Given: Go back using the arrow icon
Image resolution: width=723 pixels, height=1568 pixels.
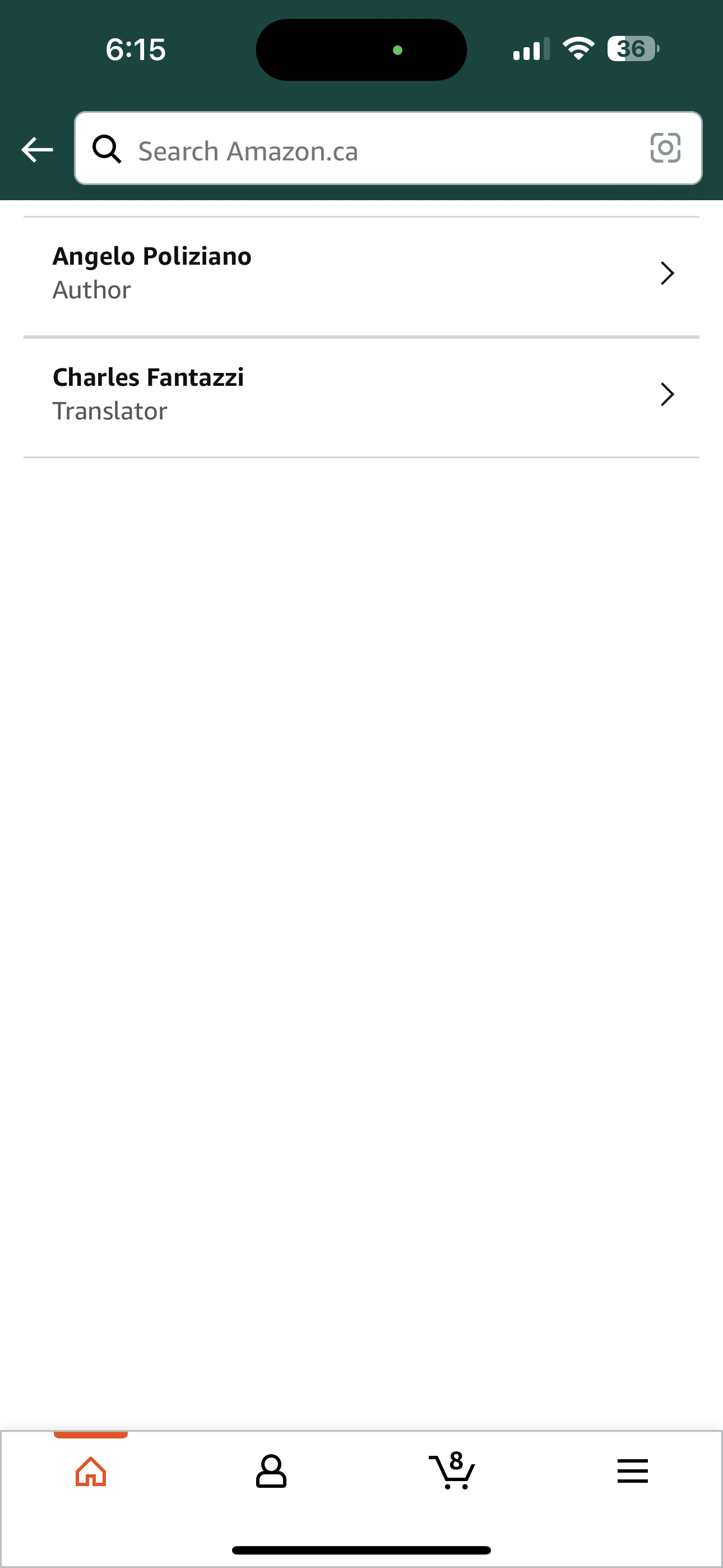Looking at the screenshot, I should (x=37, y=150).
